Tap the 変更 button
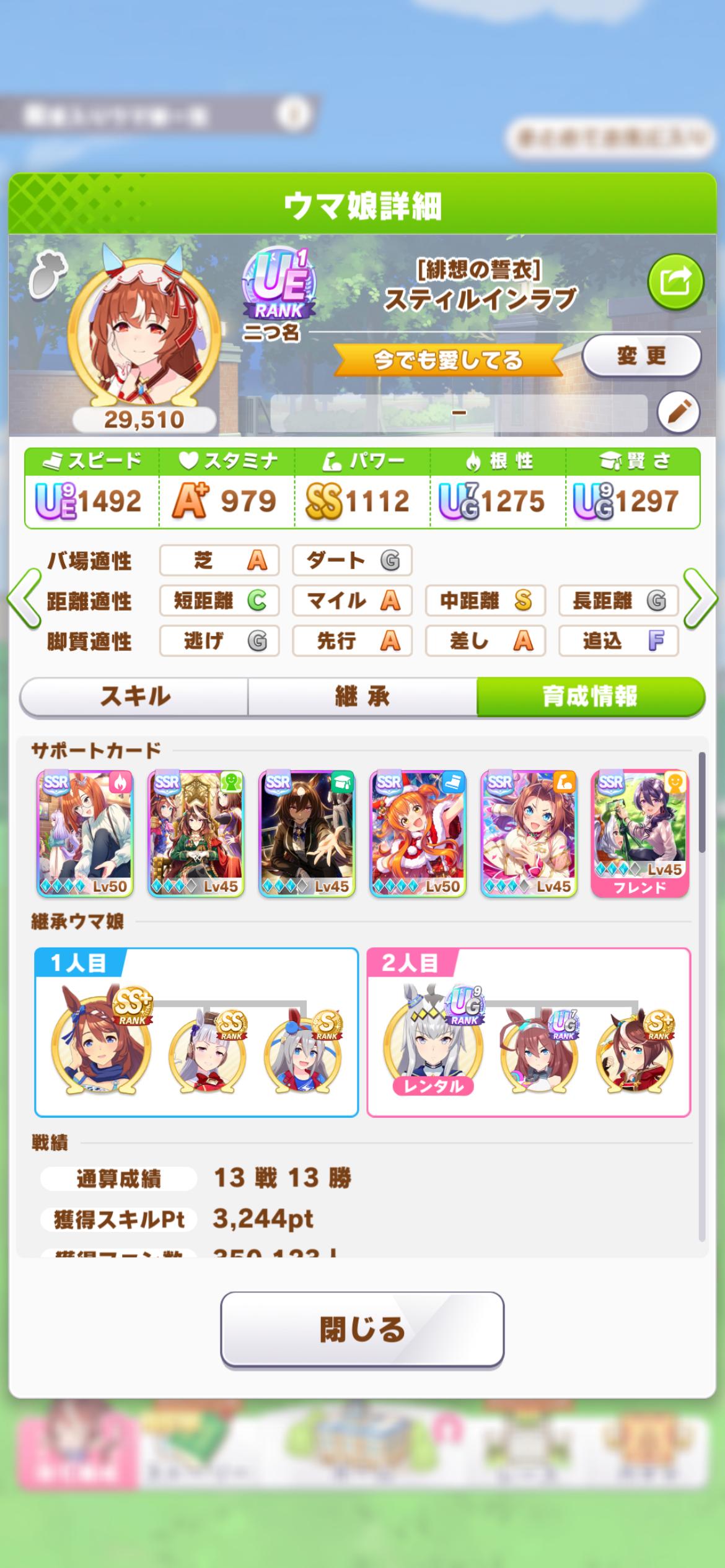 (x=641, y=356)
